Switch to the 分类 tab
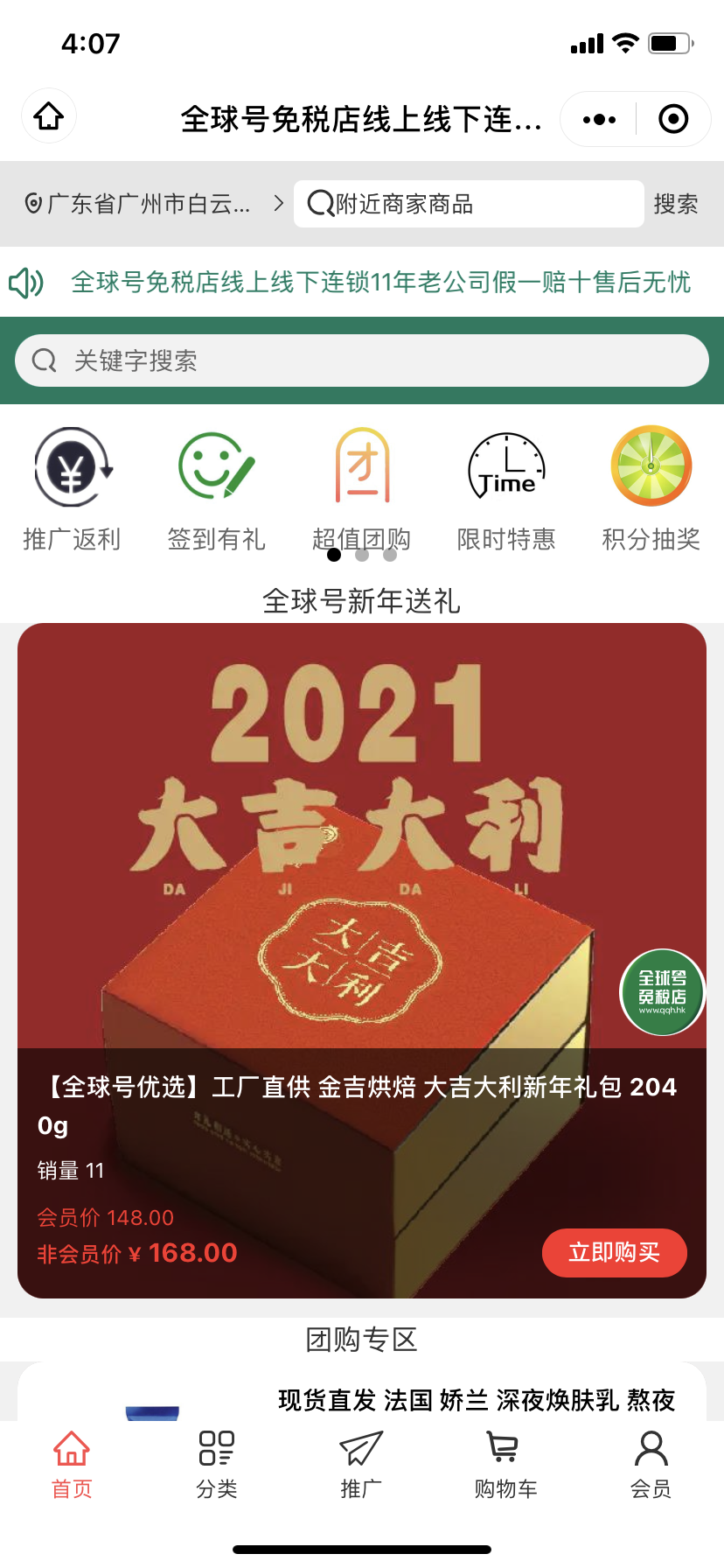This screenshot has width=724, height=1568. coord(217,1465)
